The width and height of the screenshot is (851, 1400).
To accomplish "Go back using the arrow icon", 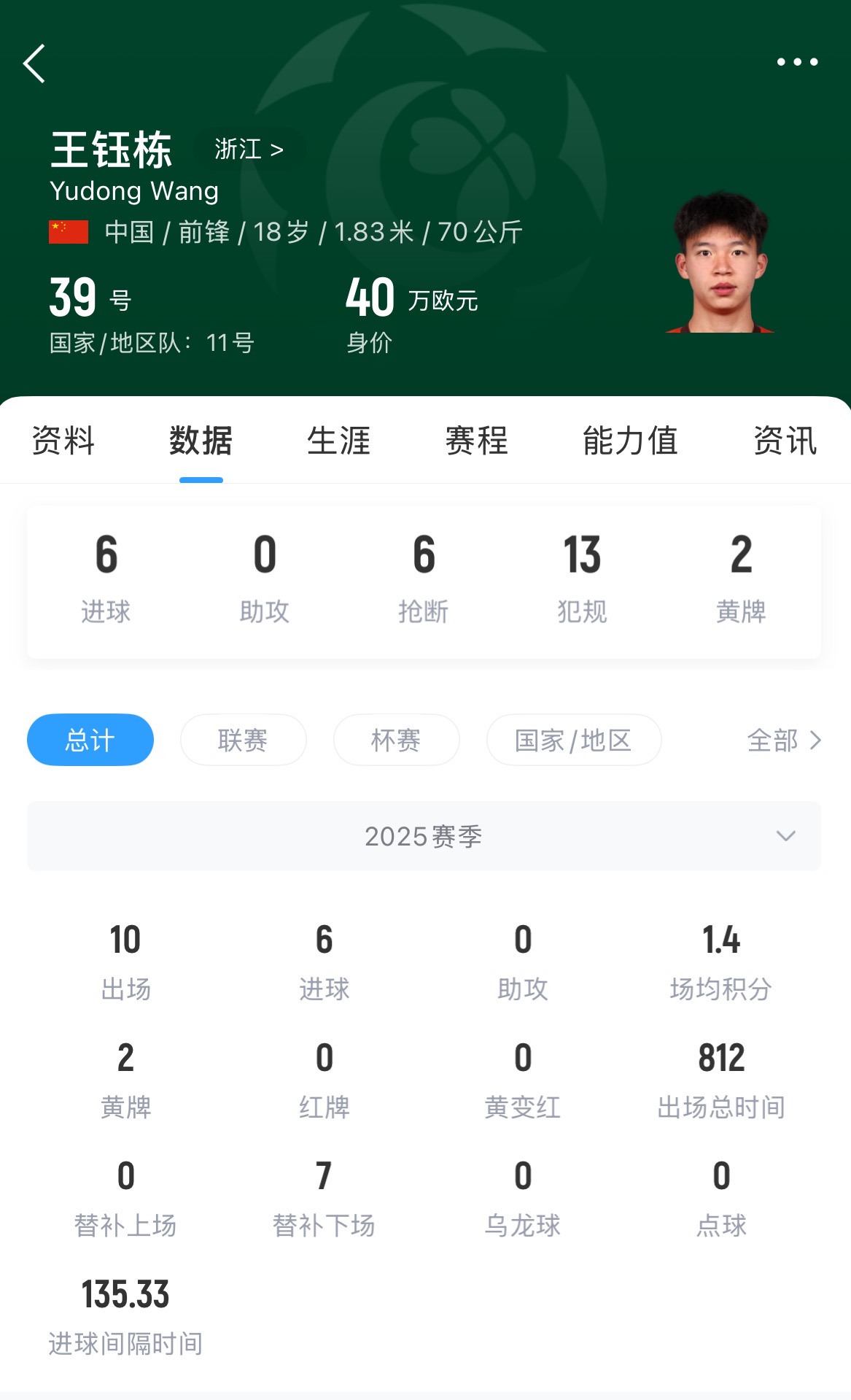I will coord(34,63).
